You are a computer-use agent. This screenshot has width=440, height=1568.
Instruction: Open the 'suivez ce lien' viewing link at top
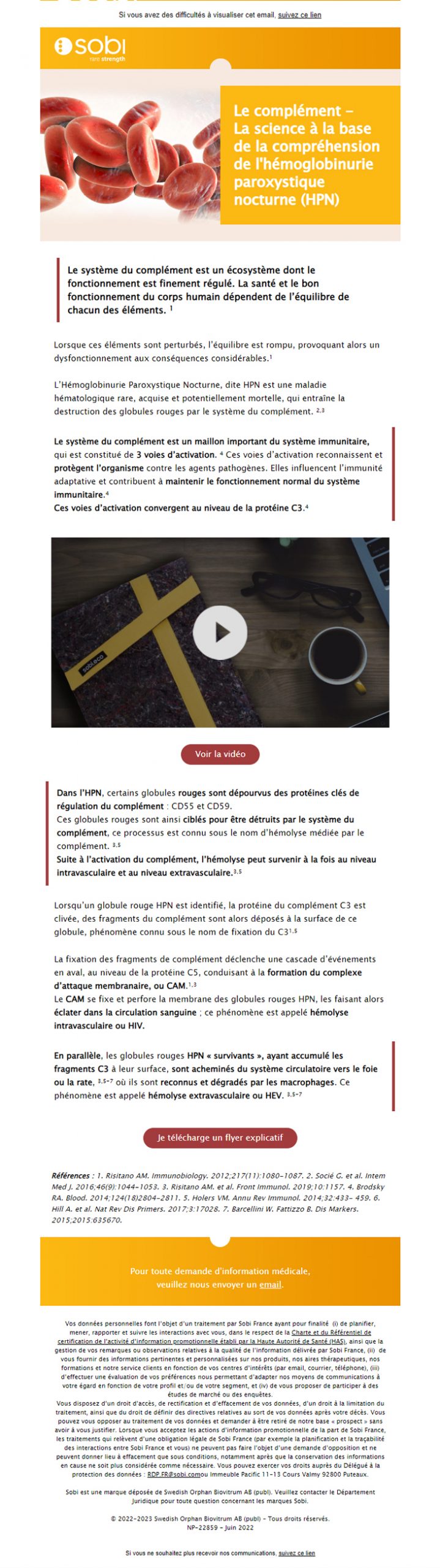pos(299,15)
